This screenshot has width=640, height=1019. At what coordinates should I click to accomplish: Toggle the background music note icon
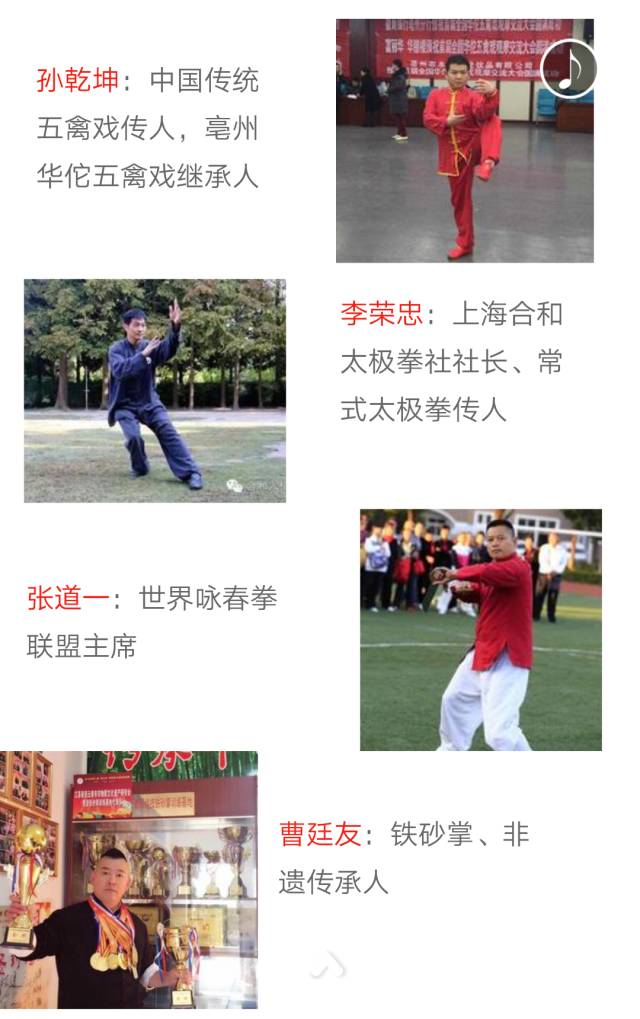(569, 68)
